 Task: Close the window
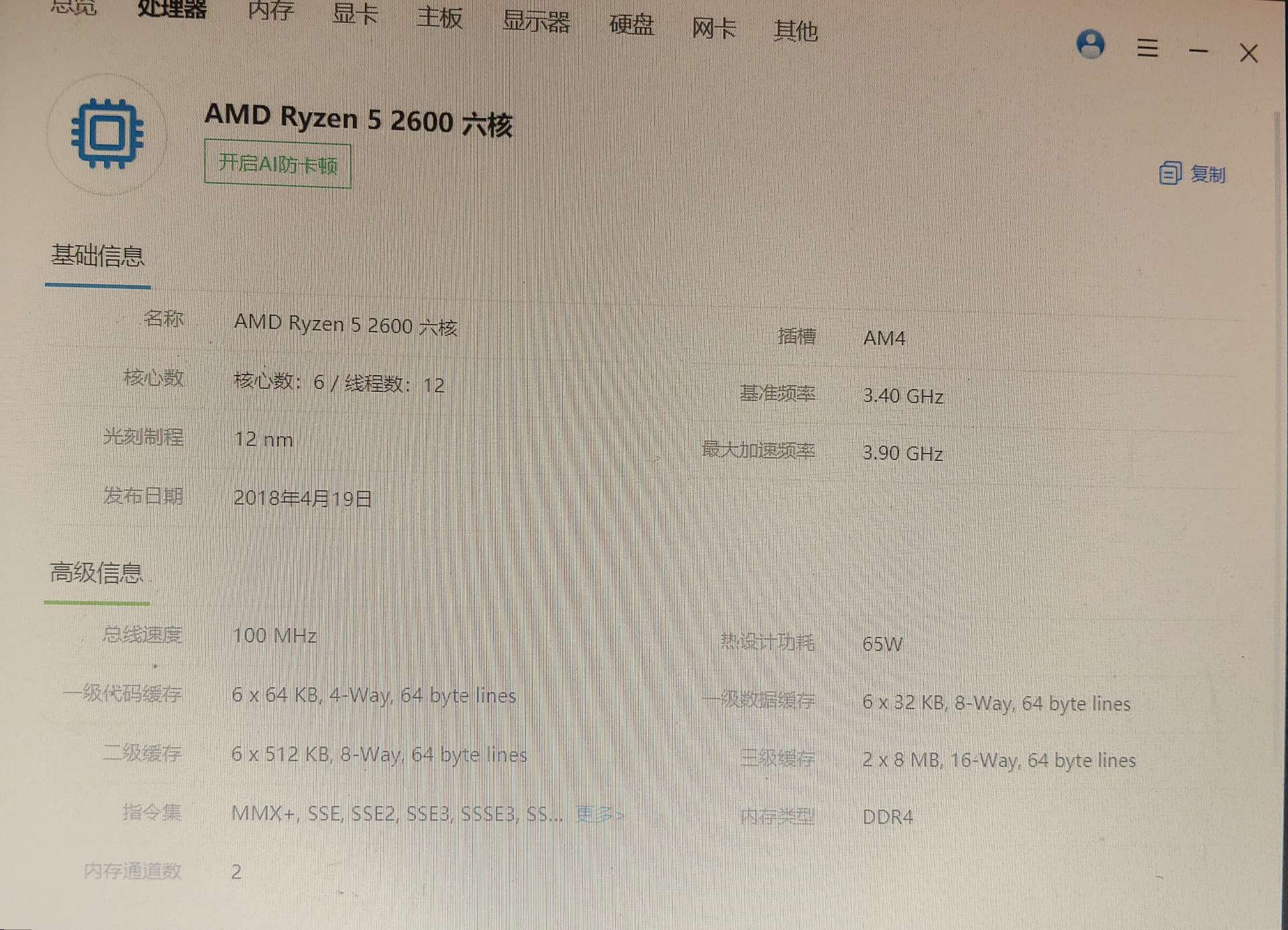[1248, 53]
